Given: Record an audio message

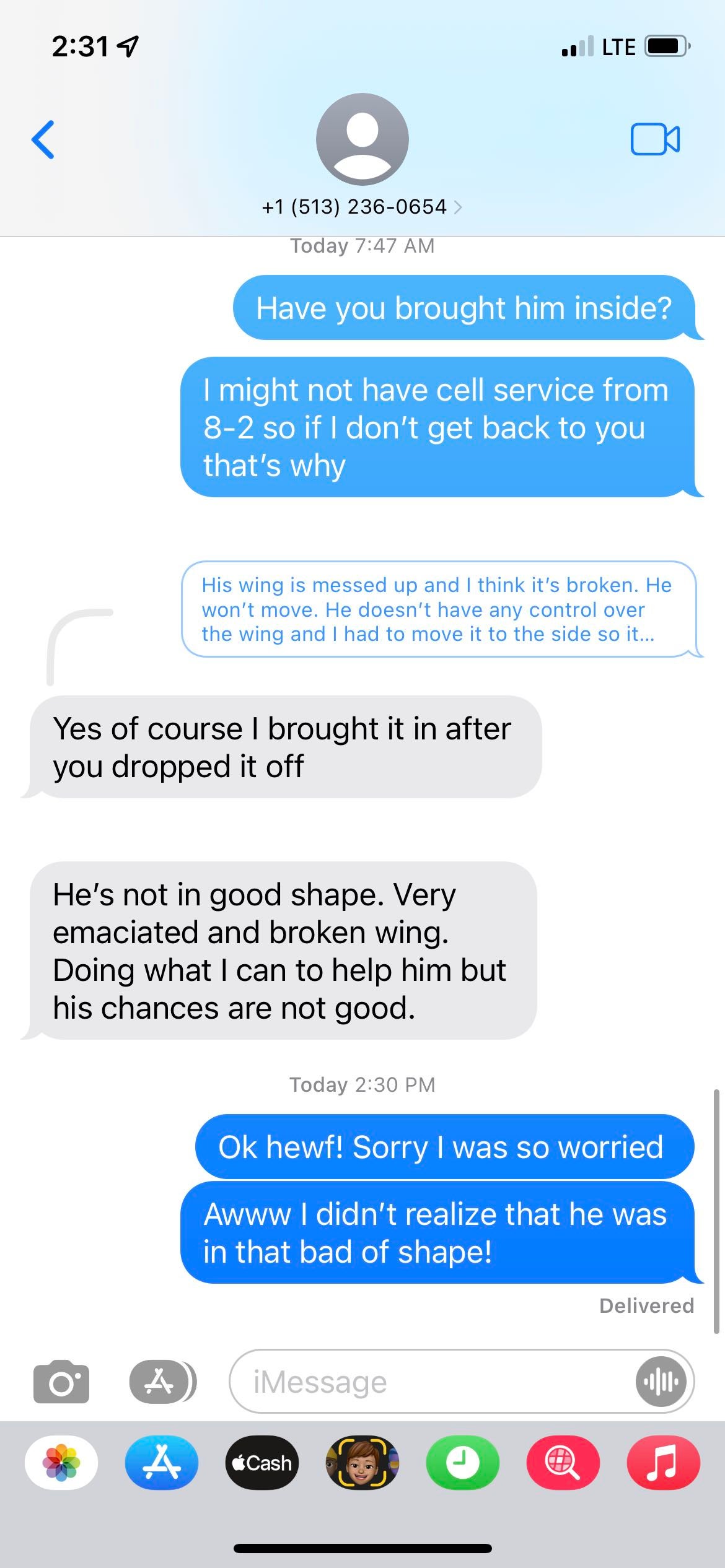Looking at the screenshot, I should (661, 1382).
